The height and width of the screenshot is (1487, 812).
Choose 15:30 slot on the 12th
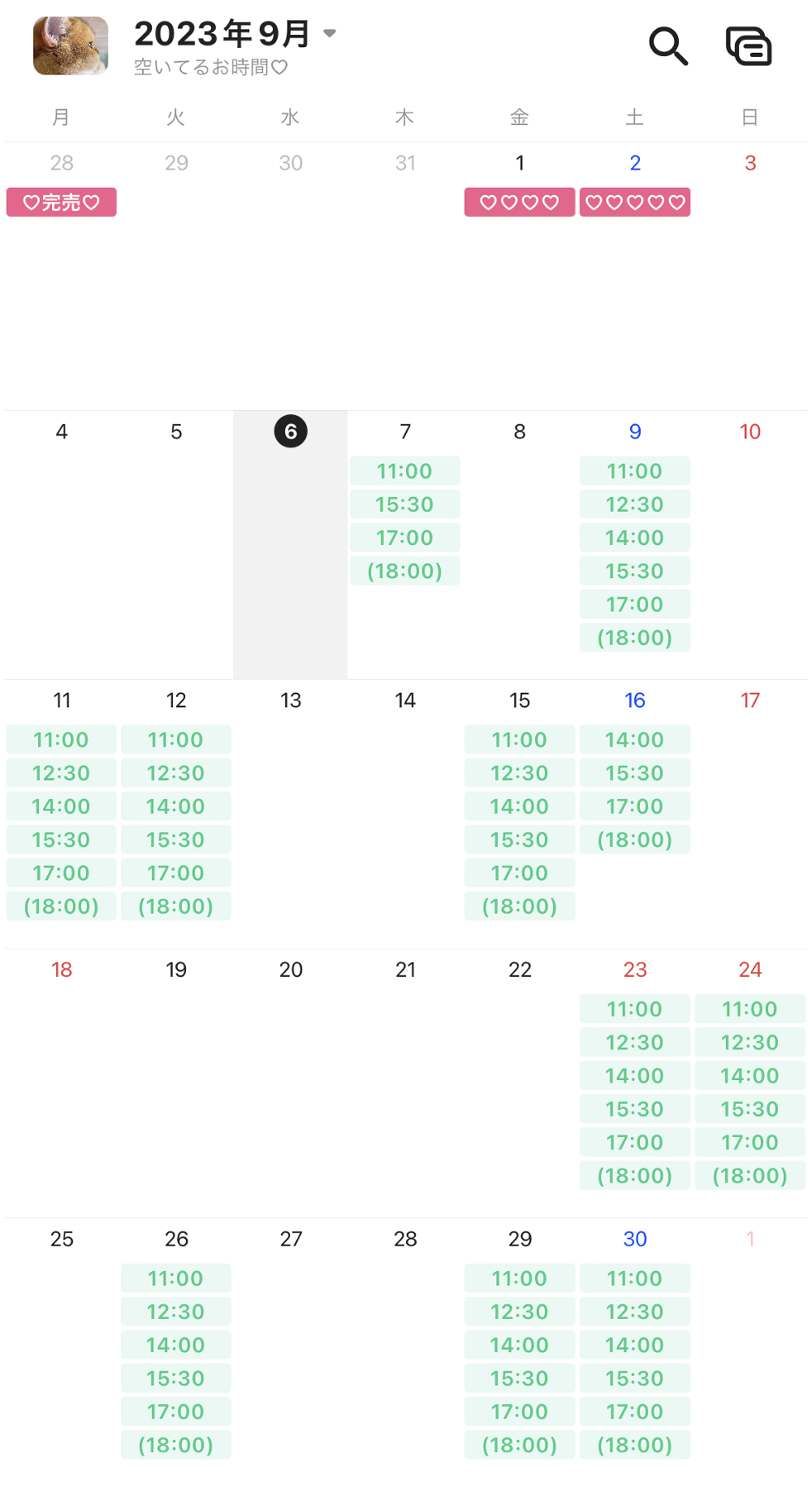(176, 840)
